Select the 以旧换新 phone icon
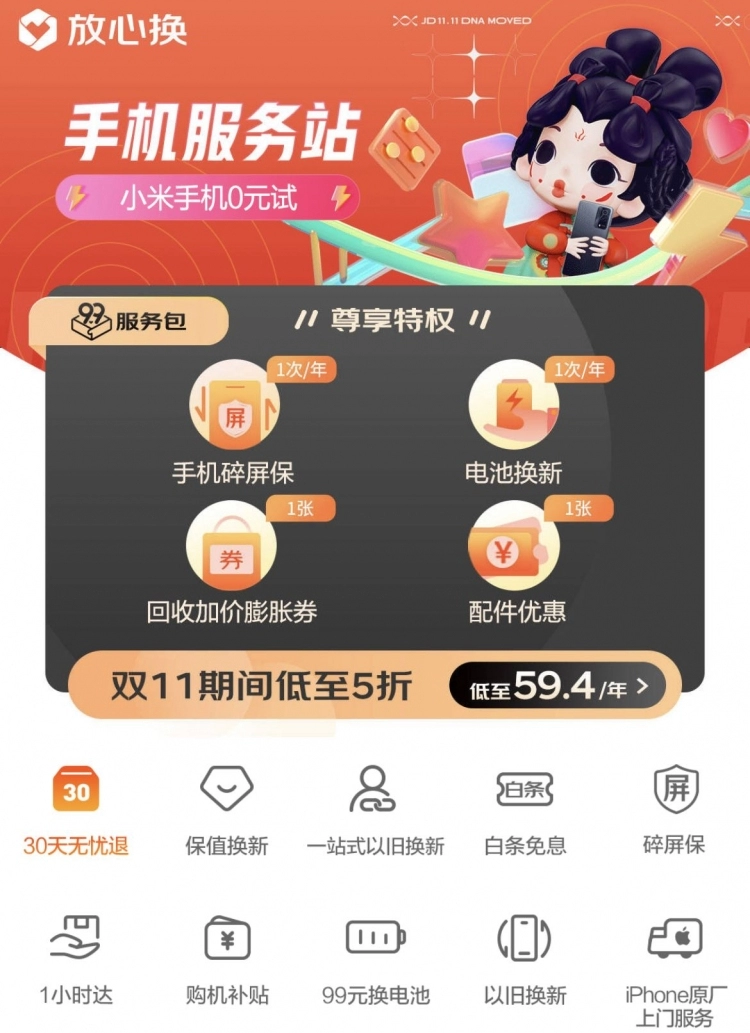The width and height of the screenshot is (750, 1033). pos(525,940)
